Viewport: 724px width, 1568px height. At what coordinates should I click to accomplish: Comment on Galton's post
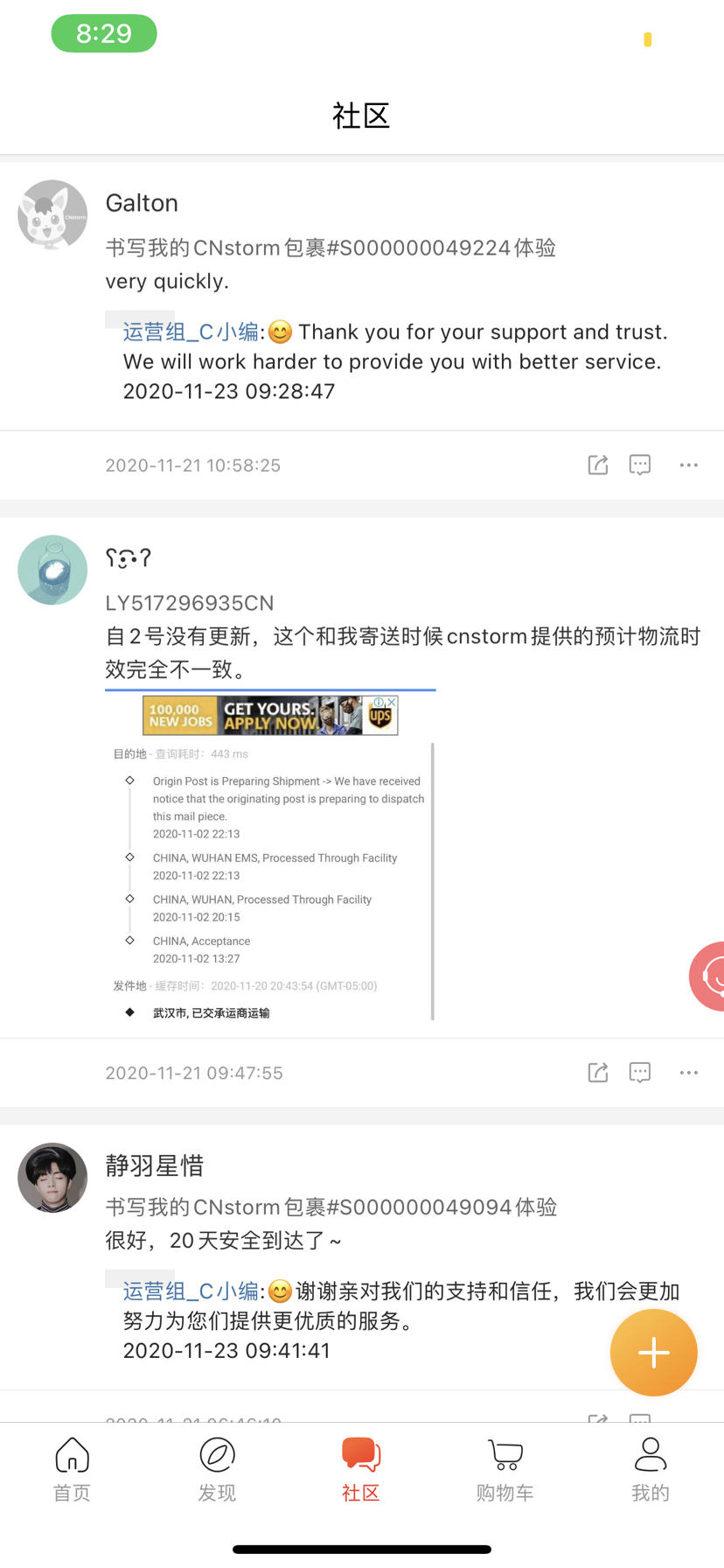(640, 465)
